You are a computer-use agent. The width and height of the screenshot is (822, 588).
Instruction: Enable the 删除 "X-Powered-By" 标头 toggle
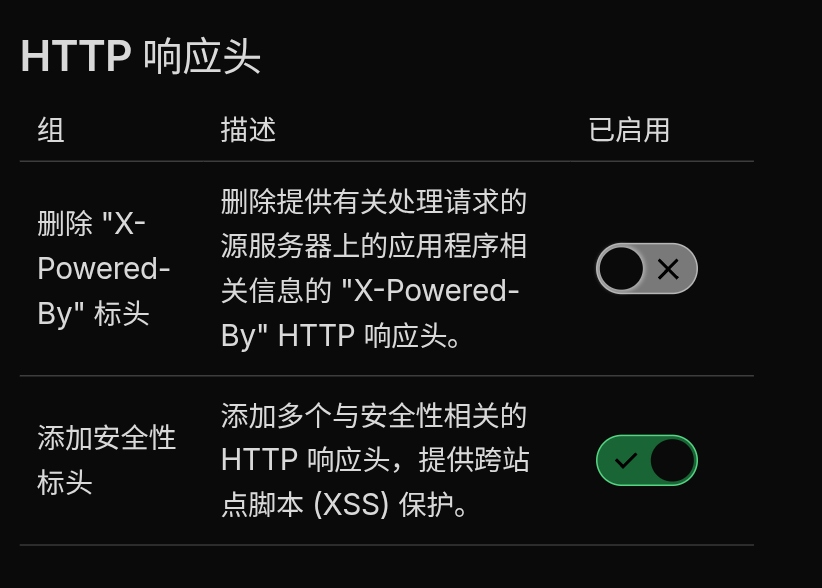(x=646, y=269)
